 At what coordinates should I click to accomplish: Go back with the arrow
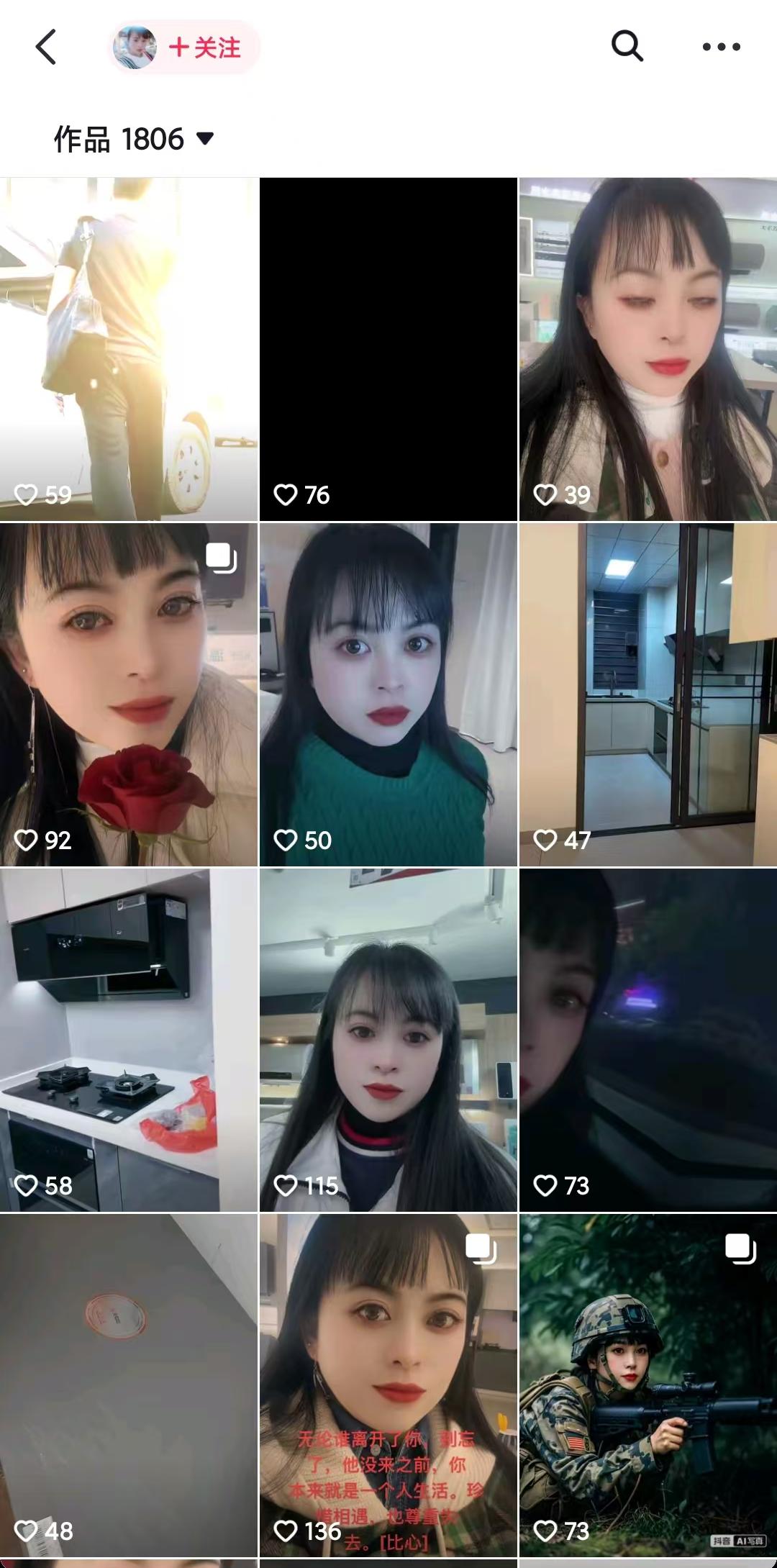pyautogui.click(x=46, y=47)
